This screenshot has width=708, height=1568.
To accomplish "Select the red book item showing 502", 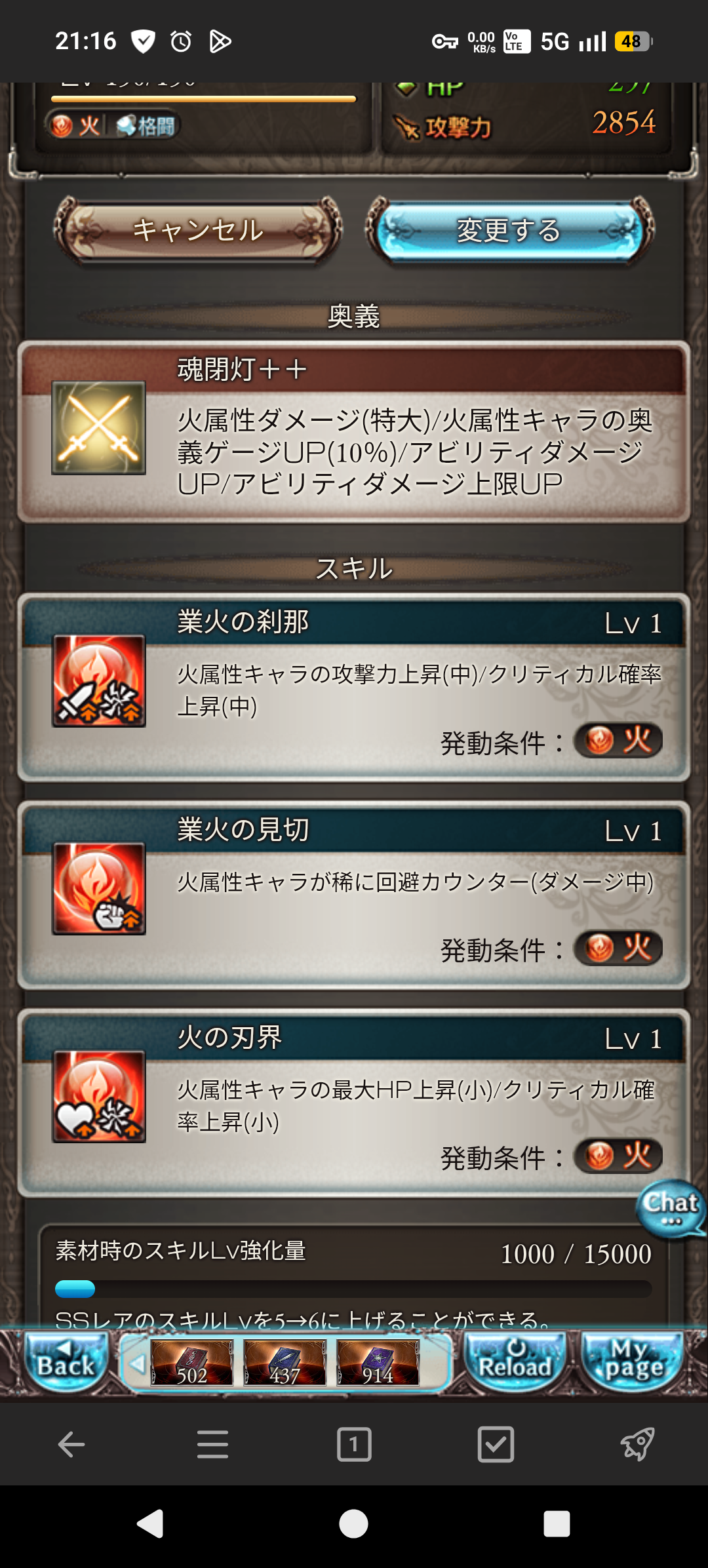I will point(192,1363).
